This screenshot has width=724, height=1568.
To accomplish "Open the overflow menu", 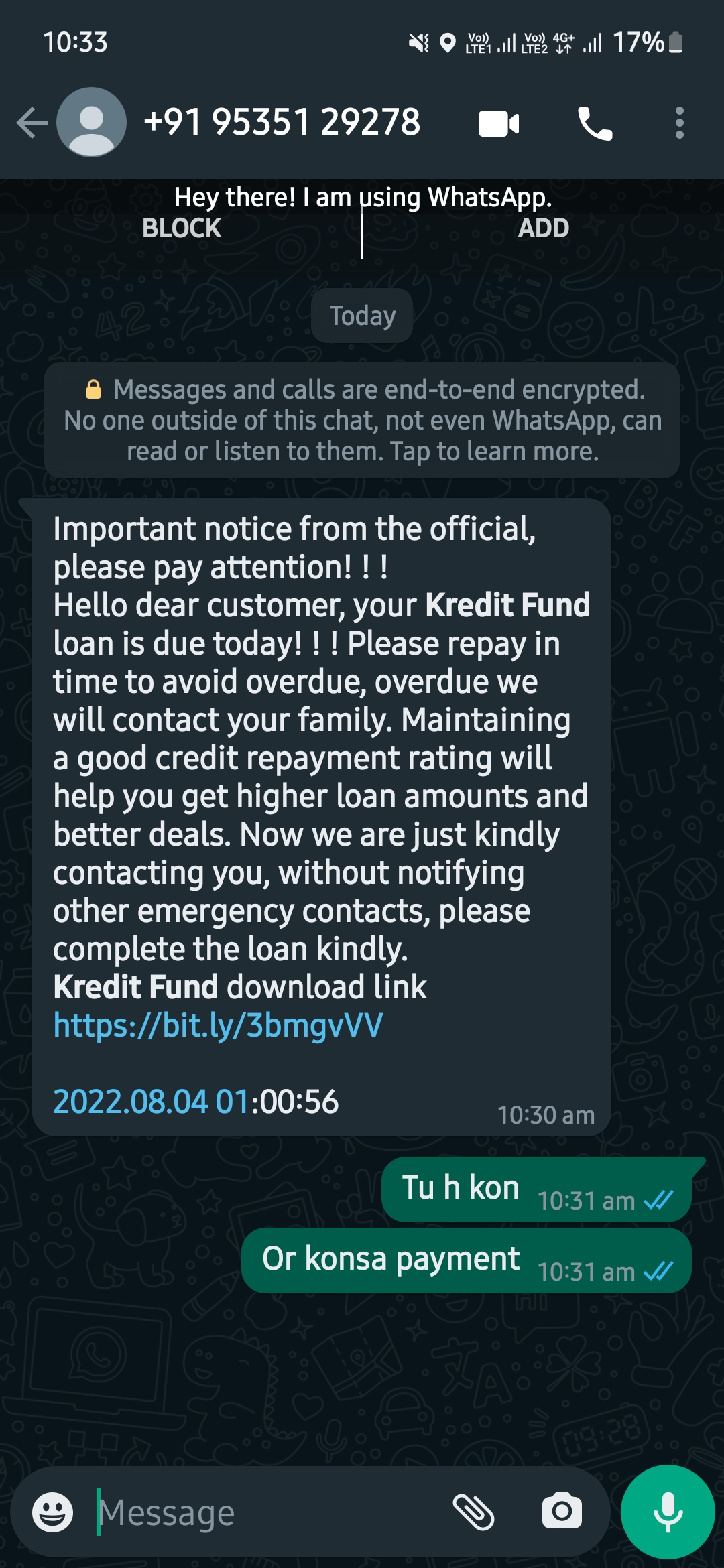I will point(679,124).
